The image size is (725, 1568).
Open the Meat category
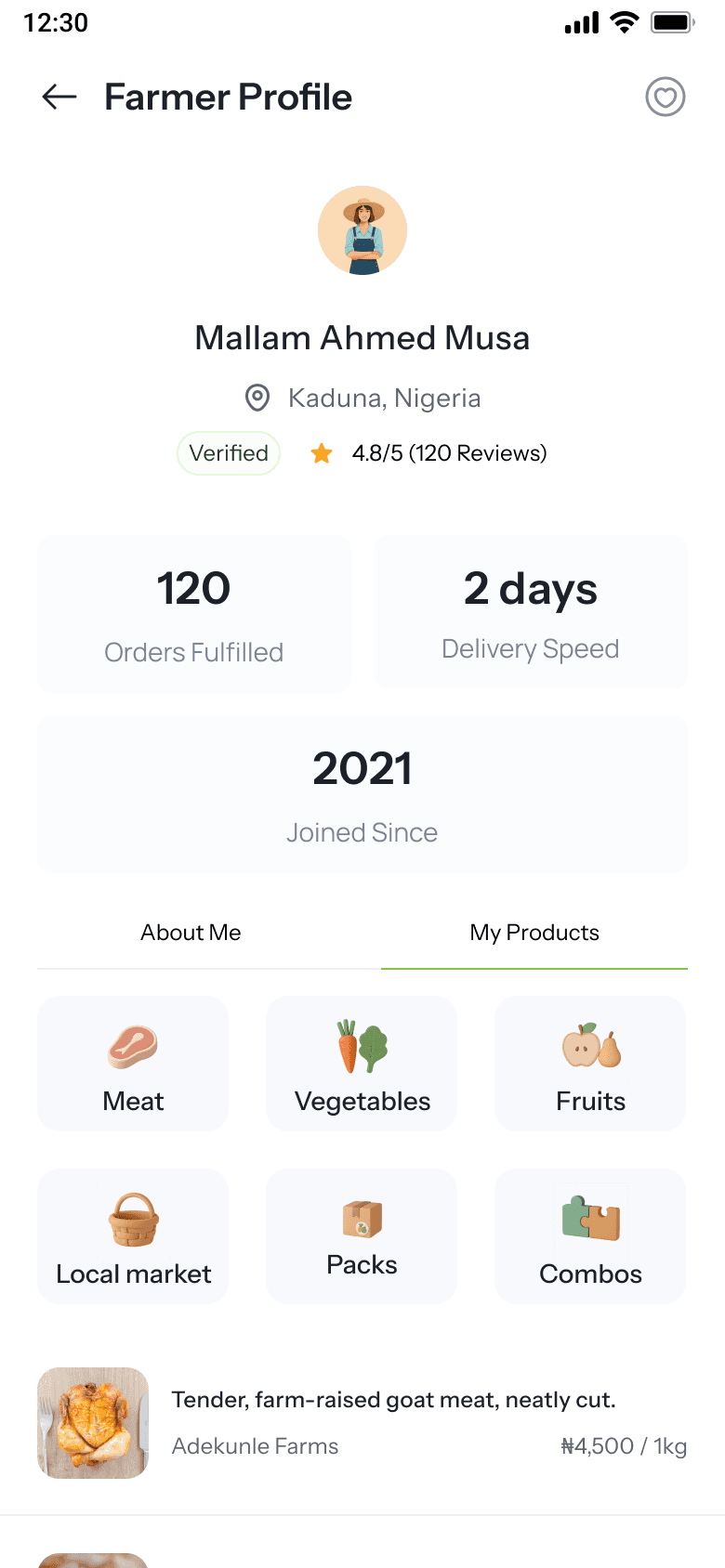tap(133, 1064)
